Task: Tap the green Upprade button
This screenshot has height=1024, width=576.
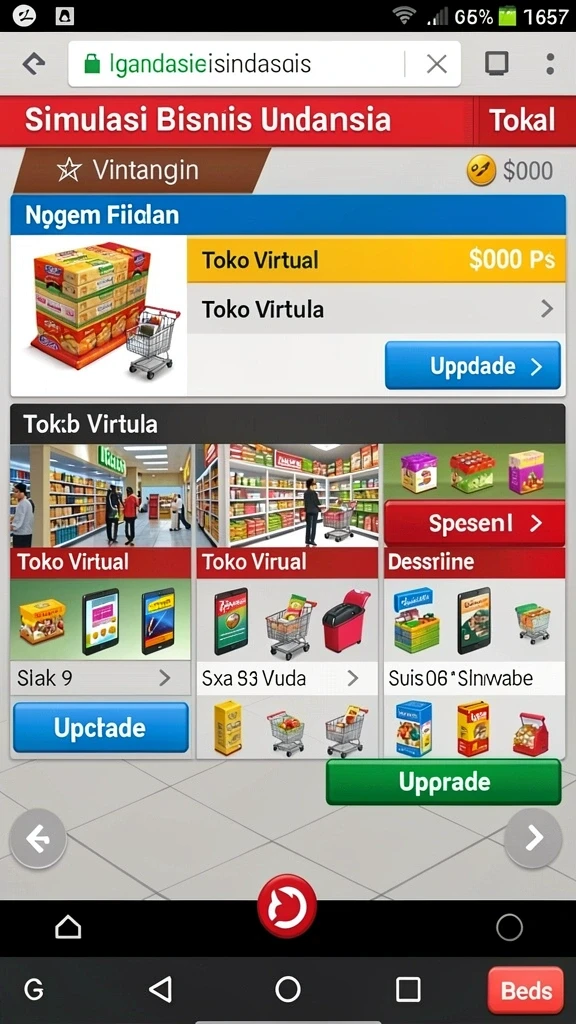Action: click(443, 782)
